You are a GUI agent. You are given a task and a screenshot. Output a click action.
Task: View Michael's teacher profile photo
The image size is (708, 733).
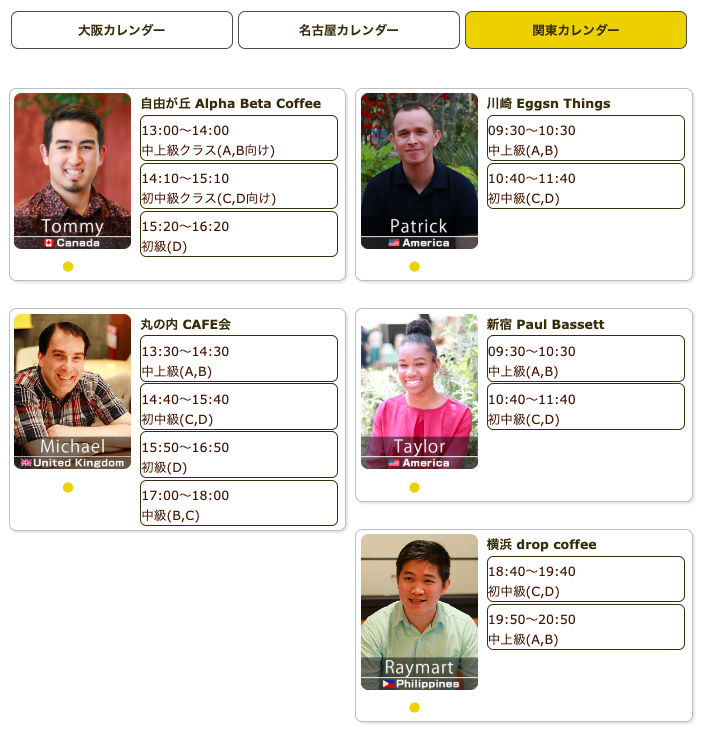(72, 391)
